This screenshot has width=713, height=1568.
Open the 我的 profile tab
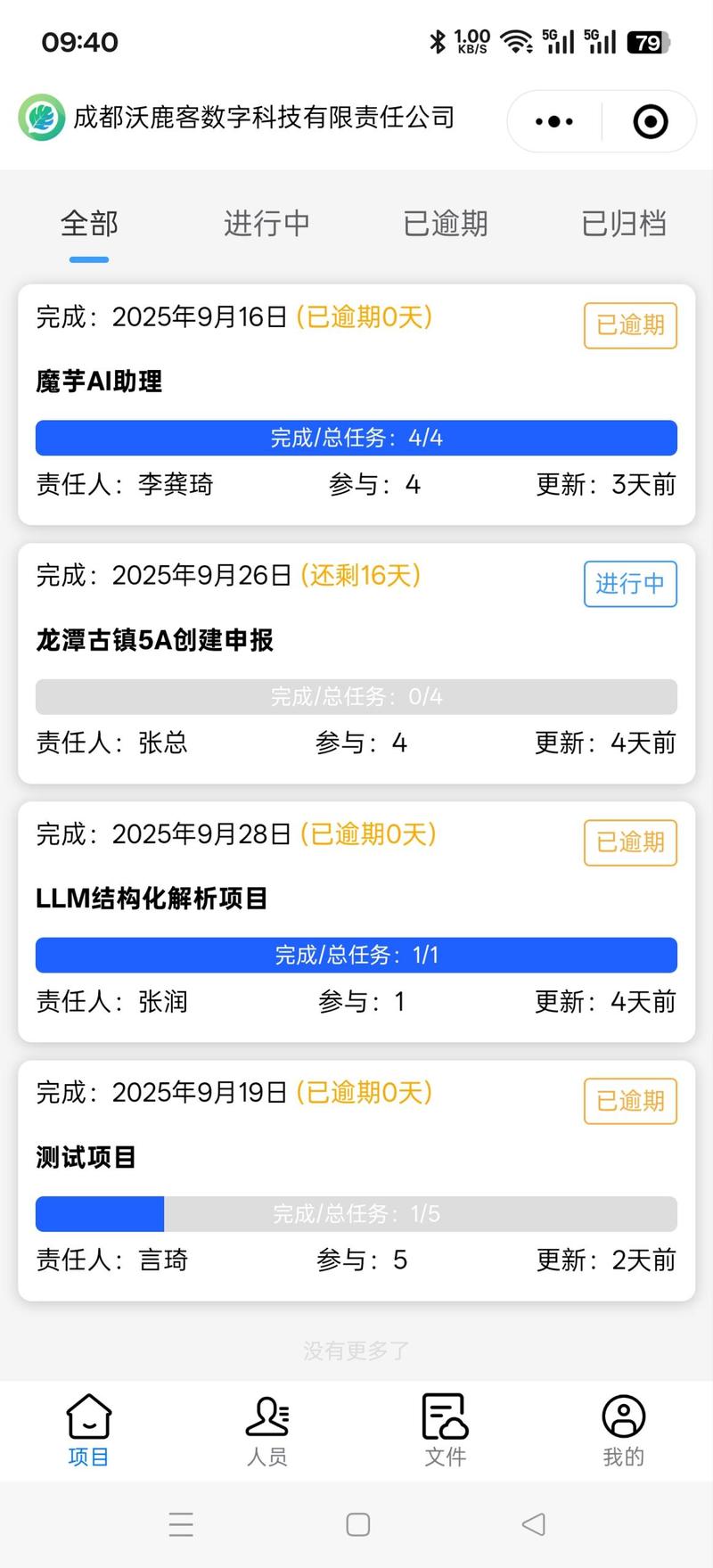coord(623,1431)
